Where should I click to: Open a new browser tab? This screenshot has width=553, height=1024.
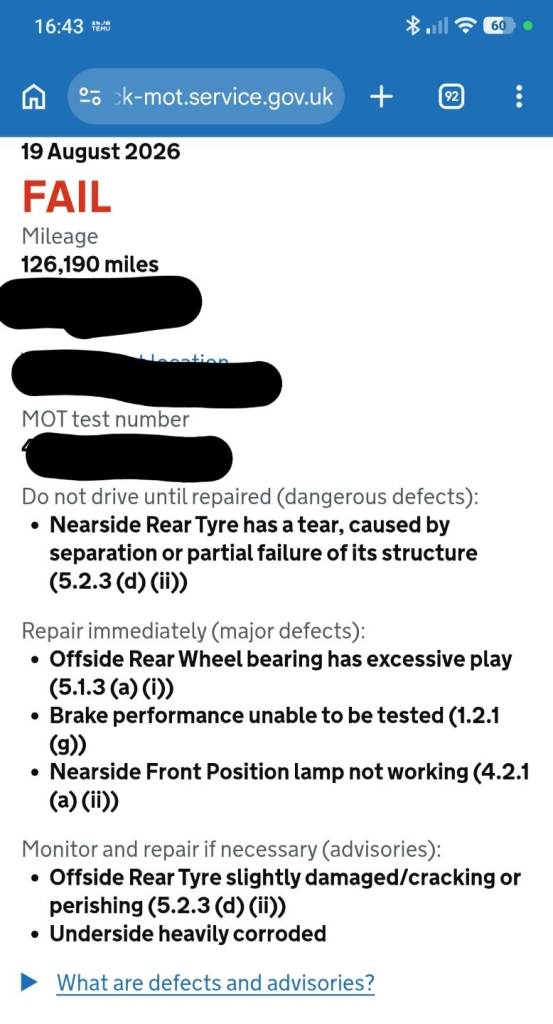(381, 97)
